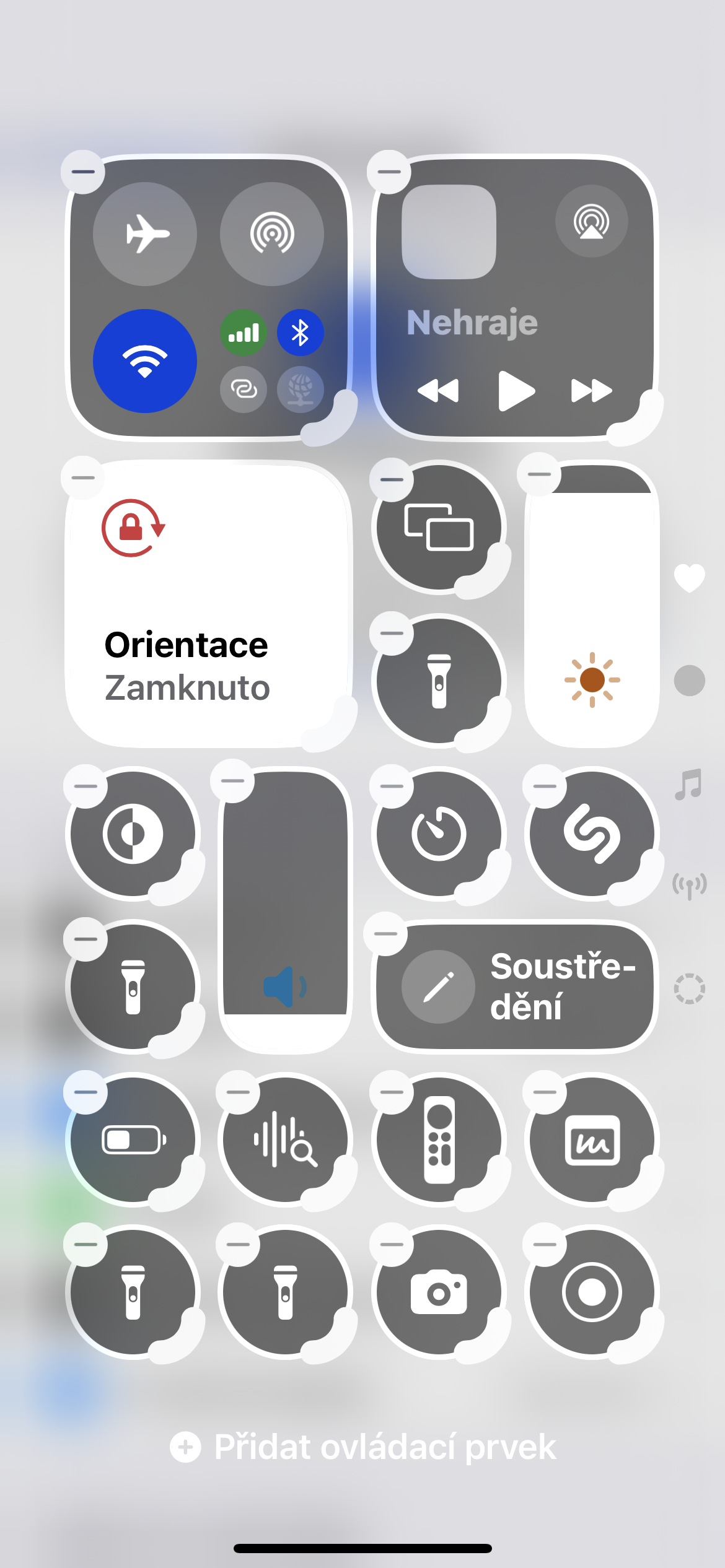Start media playback with the play icon
The image size is (725, 1568).
pos(516,391)
